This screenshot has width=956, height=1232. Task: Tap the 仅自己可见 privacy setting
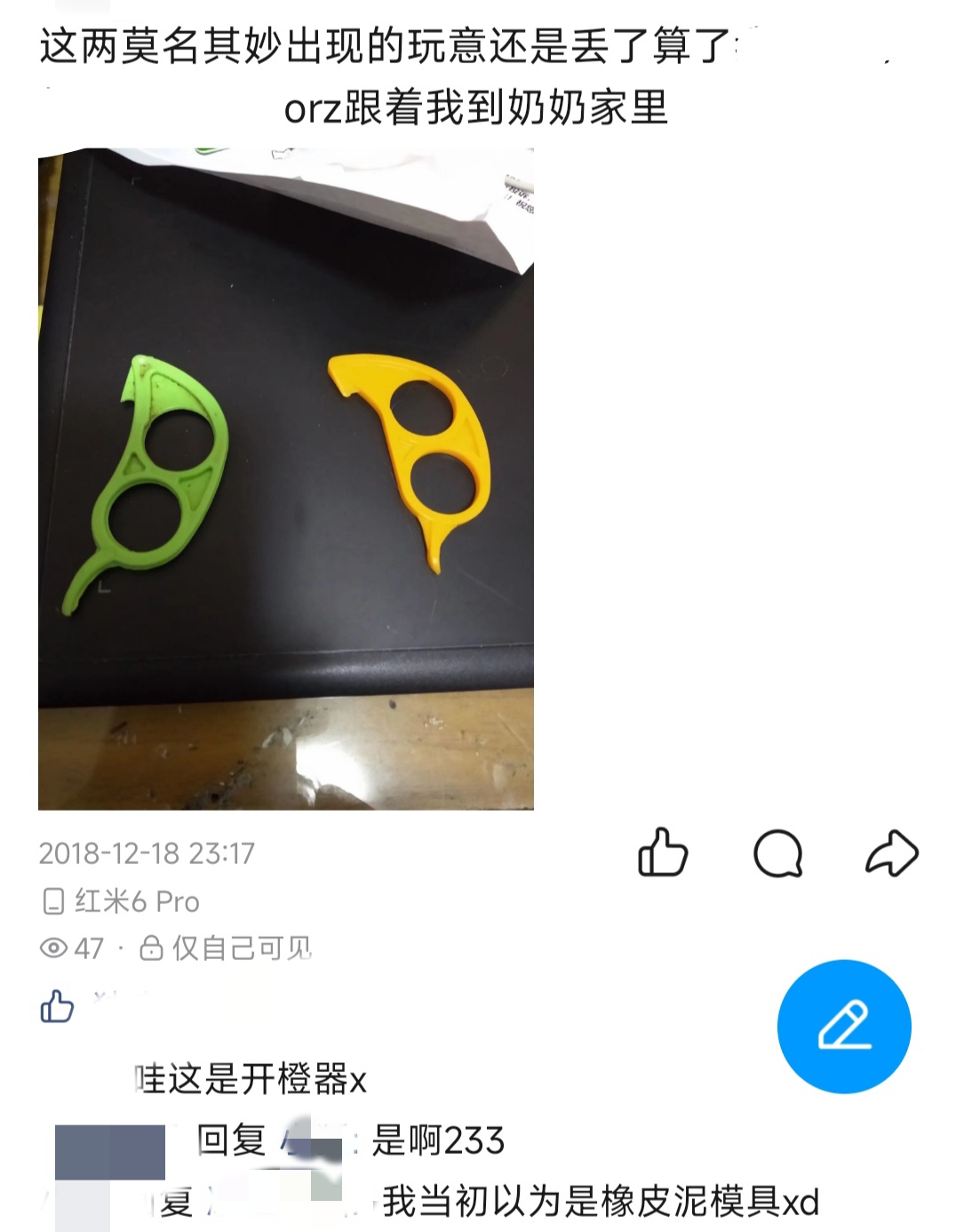[x=226, y=948]
